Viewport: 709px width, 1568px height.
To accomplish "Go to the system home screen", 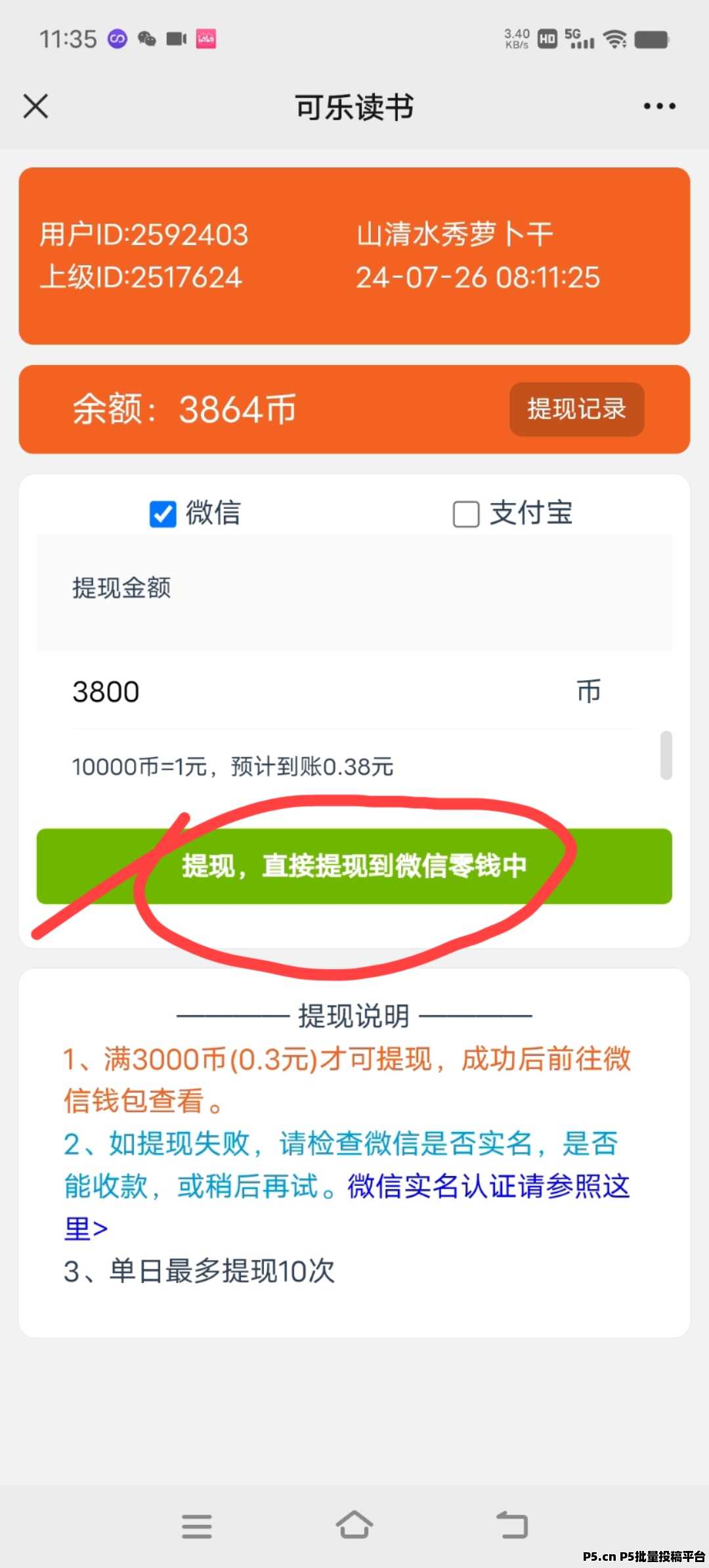I will pos(354,1525).
